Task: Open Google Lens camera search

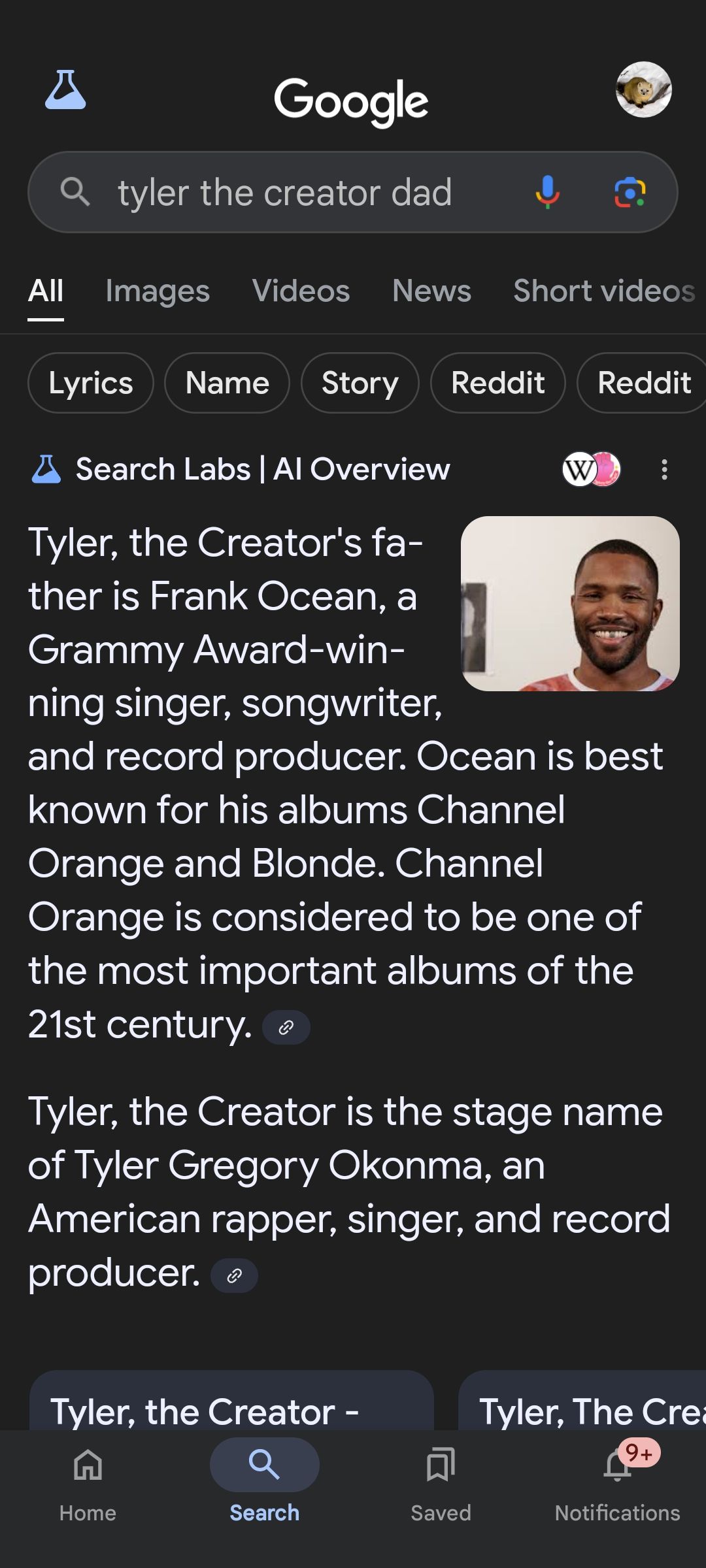Action: [x=630, y=192]
